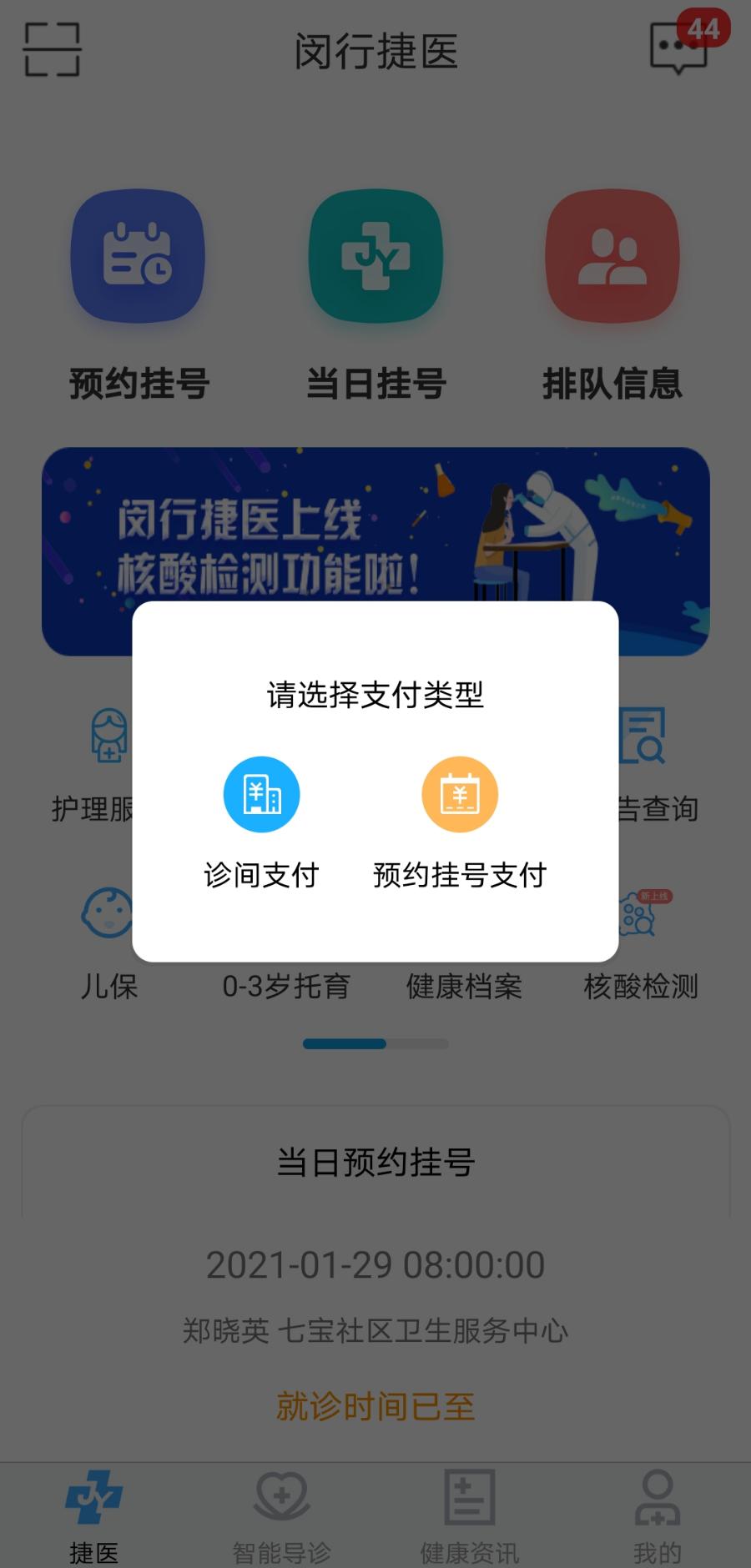
Task: Open messages with 44 unread
Action: tap(679, 47)
